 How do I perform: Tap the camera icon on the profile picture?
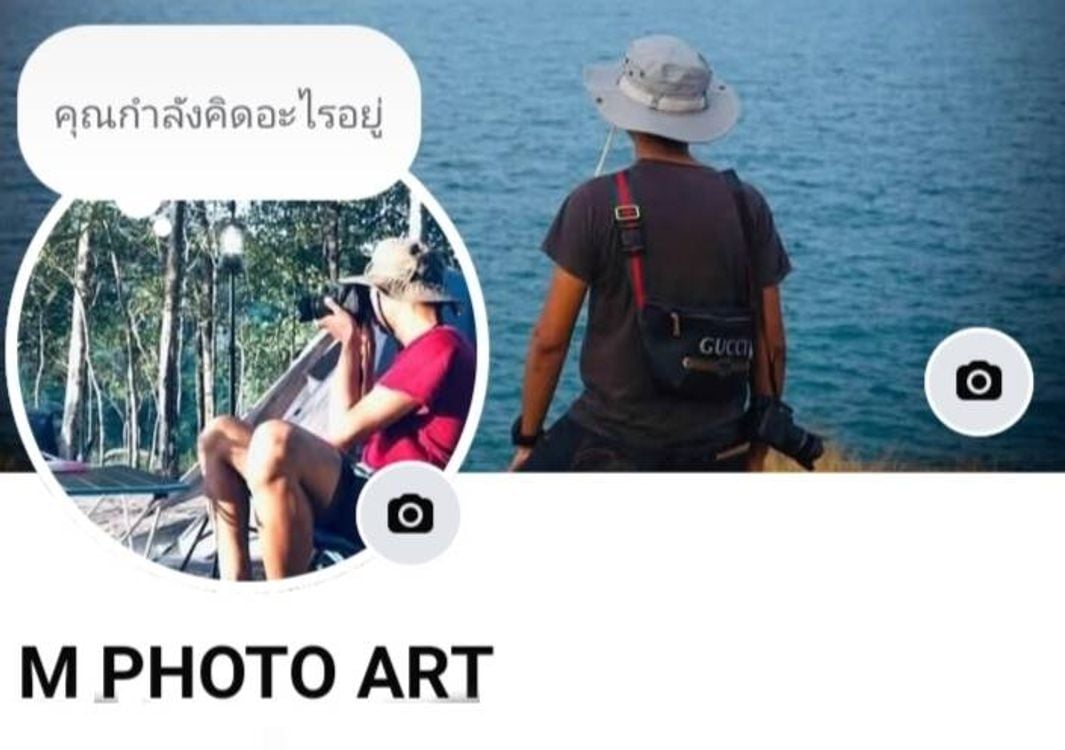click(x=409, y=514)
